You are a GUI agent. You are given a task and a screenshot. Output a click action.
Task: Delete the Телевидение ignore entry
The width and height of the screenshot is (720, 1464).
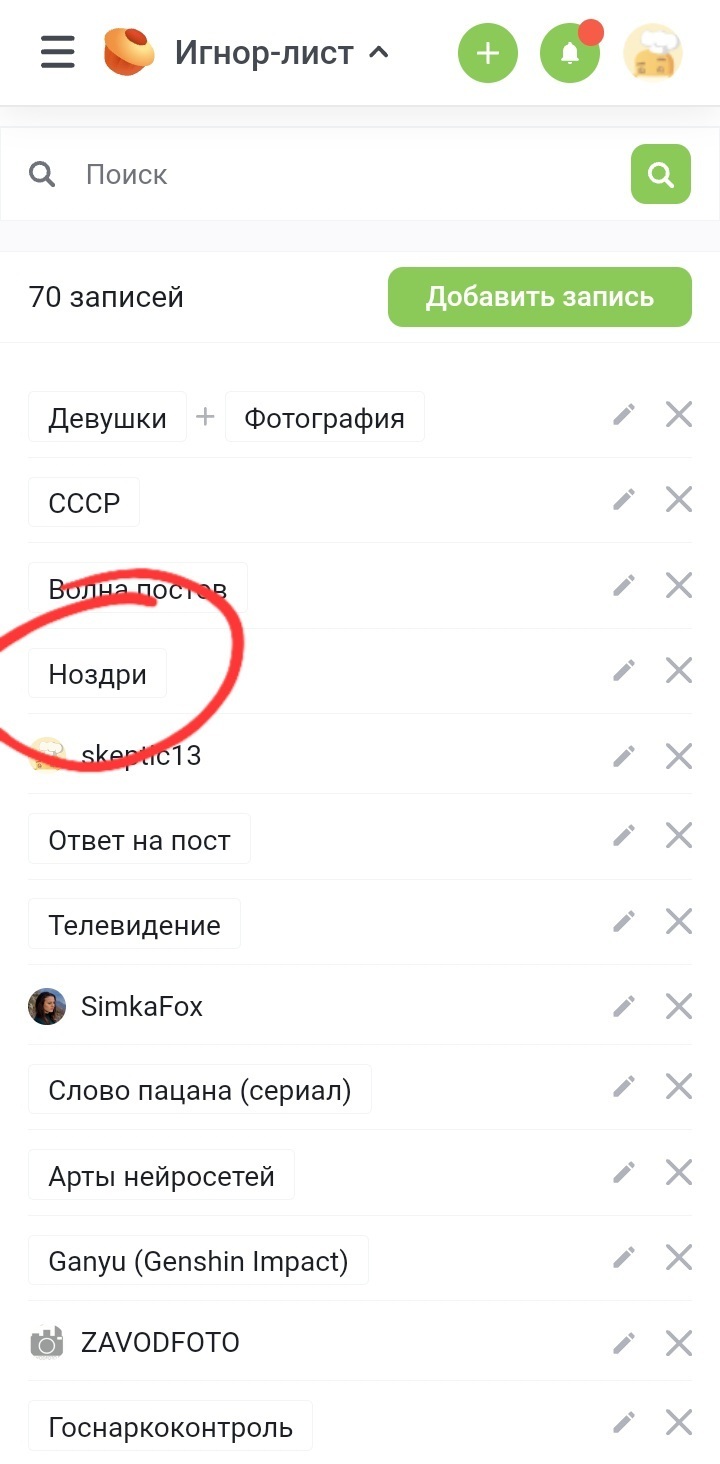(x=679, y=921)
